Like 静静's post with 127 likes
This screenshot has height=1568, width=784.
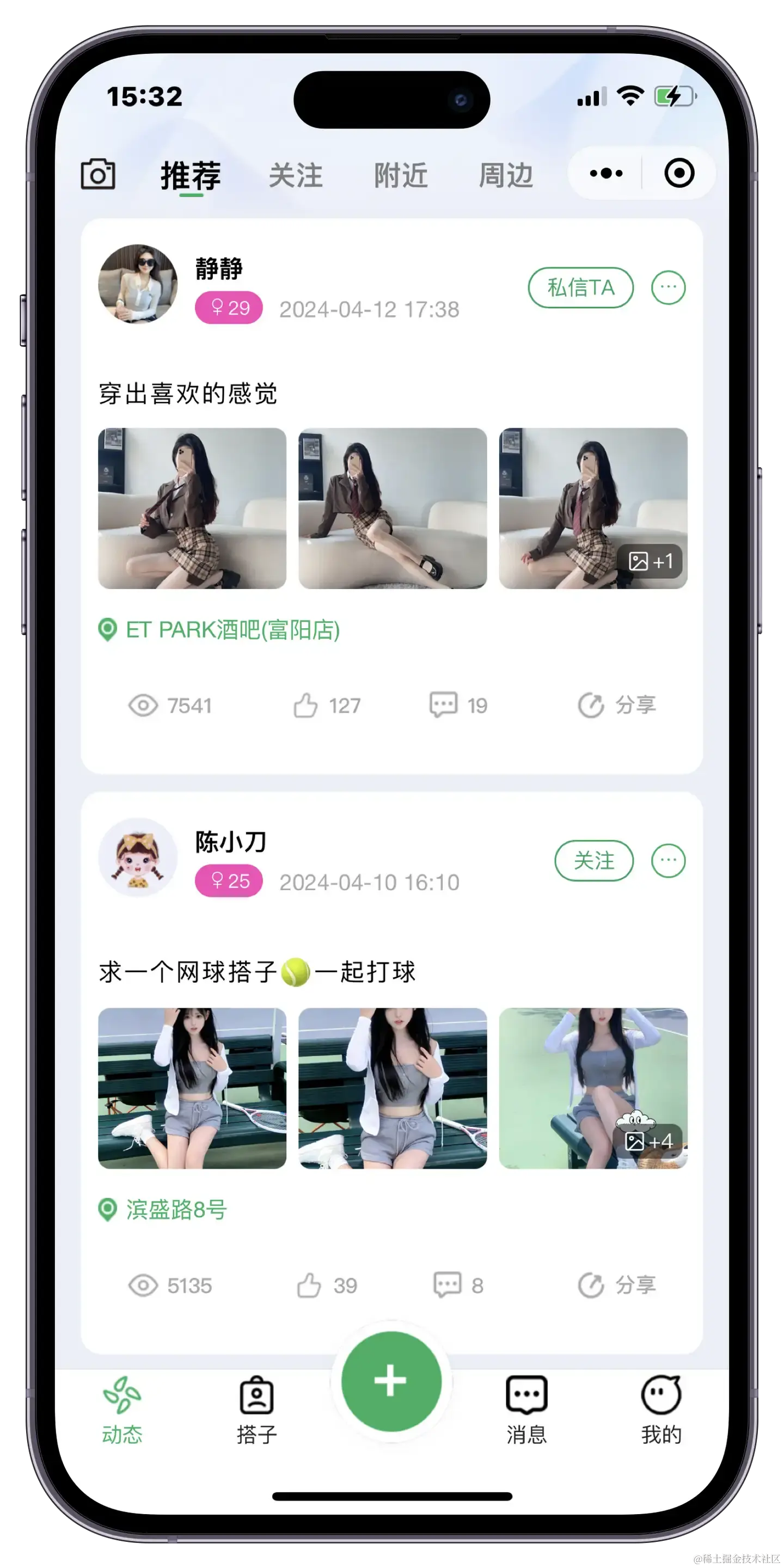click(x=326, y=706)
